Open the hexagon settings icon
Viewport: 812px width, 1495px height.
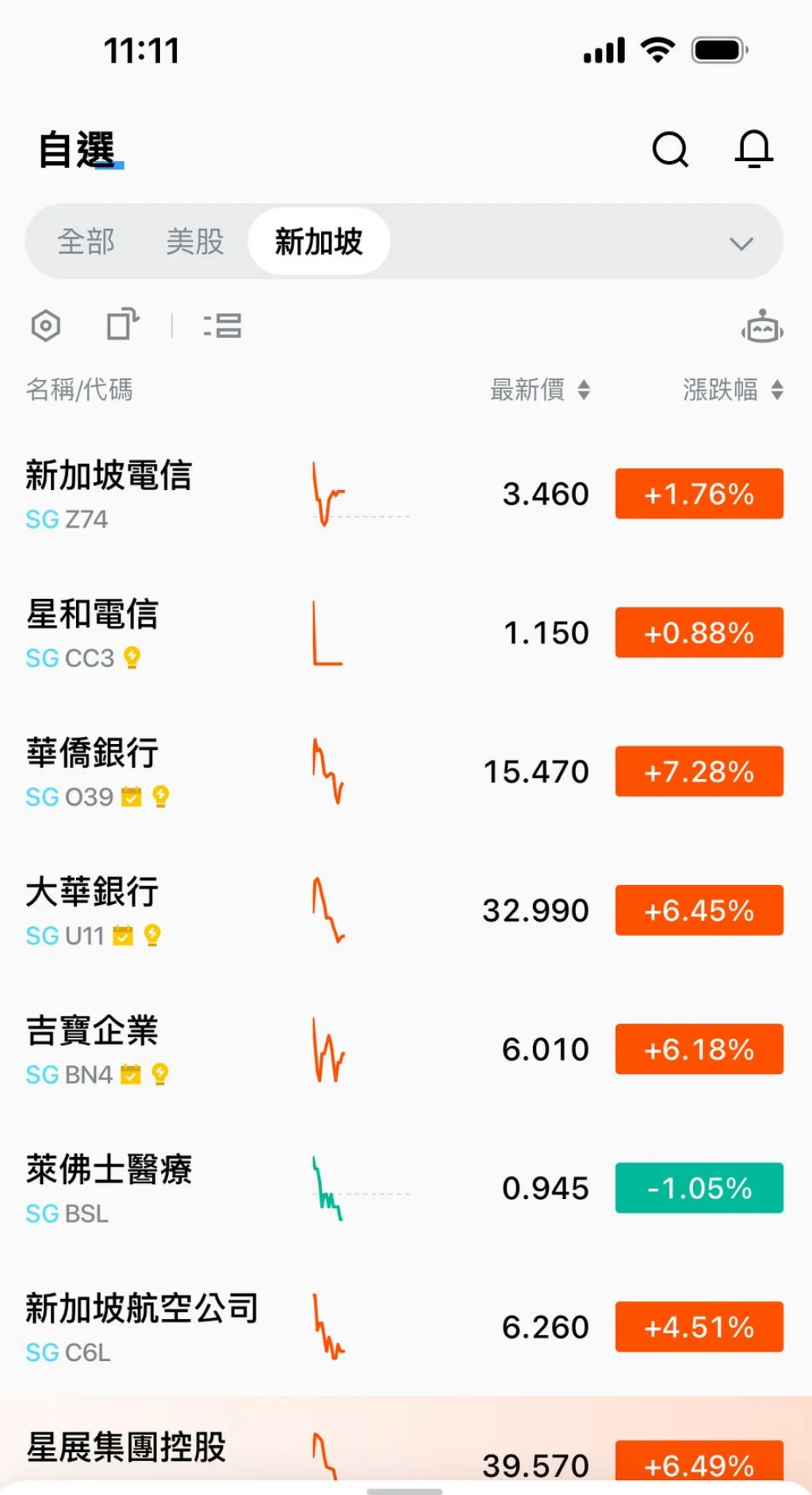click(46, 325)
